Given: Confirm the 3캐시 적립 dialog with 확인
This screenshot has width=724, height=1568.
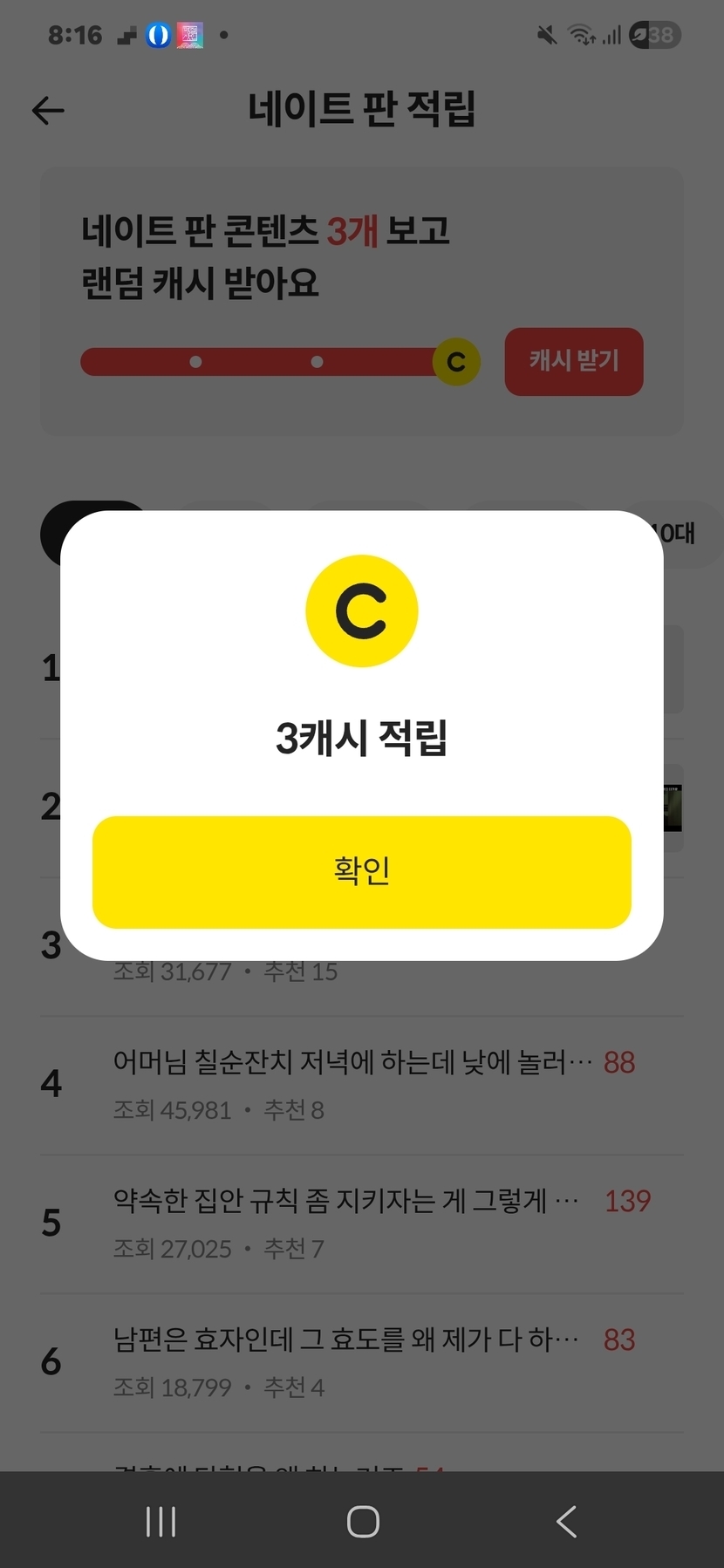Looking at the screenshot, I should click(x=361, y=872).
